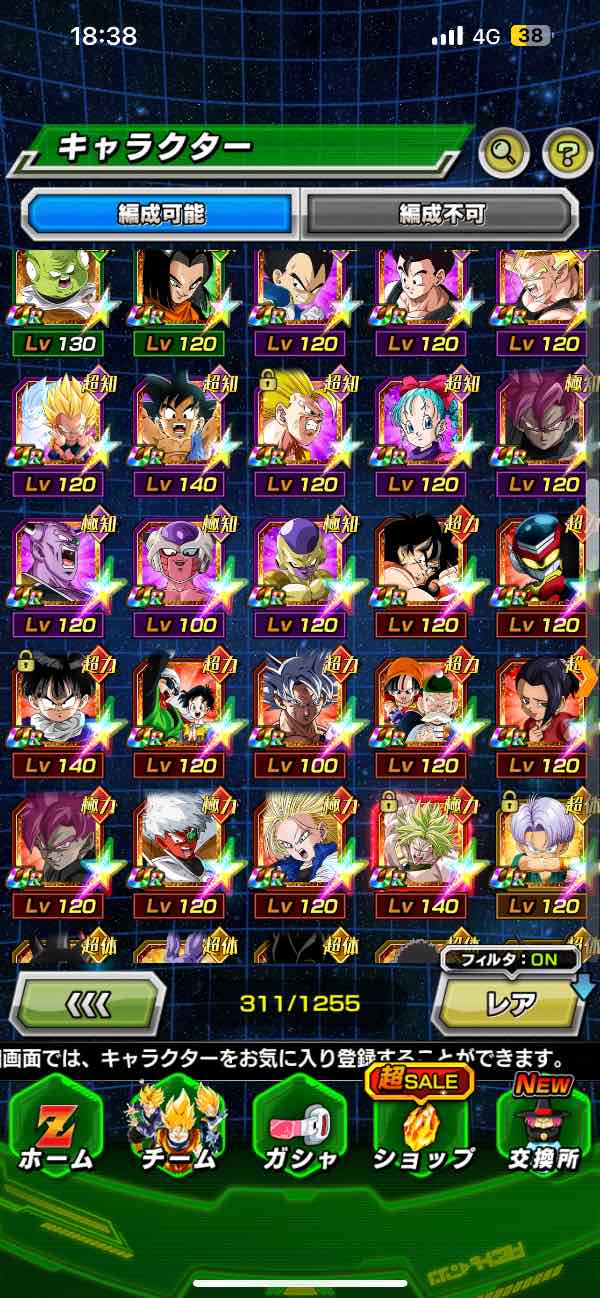
Task: Tap the back arrows button
Action: pyautogui.click(x=88, y=1002)
